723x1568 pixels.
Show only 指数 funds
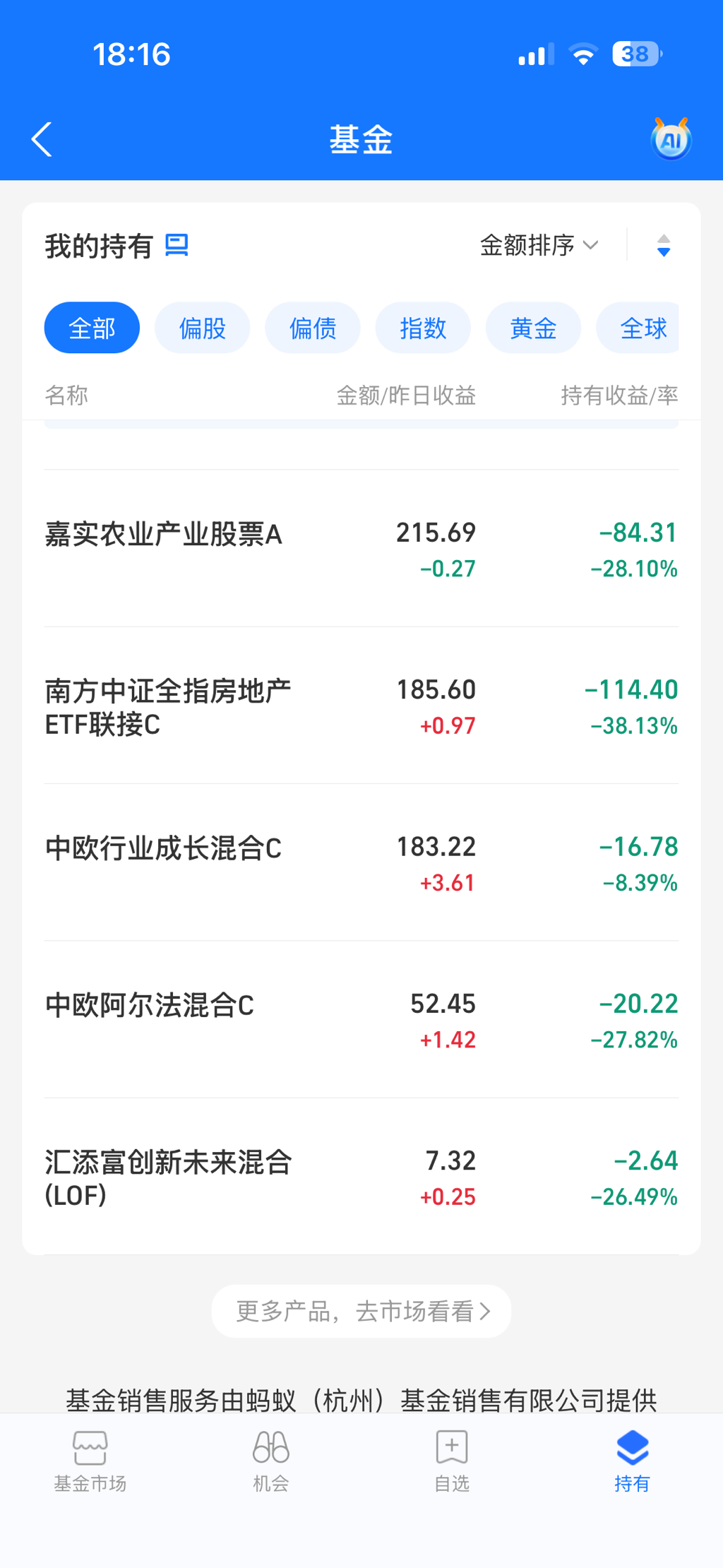coord(423,328)
